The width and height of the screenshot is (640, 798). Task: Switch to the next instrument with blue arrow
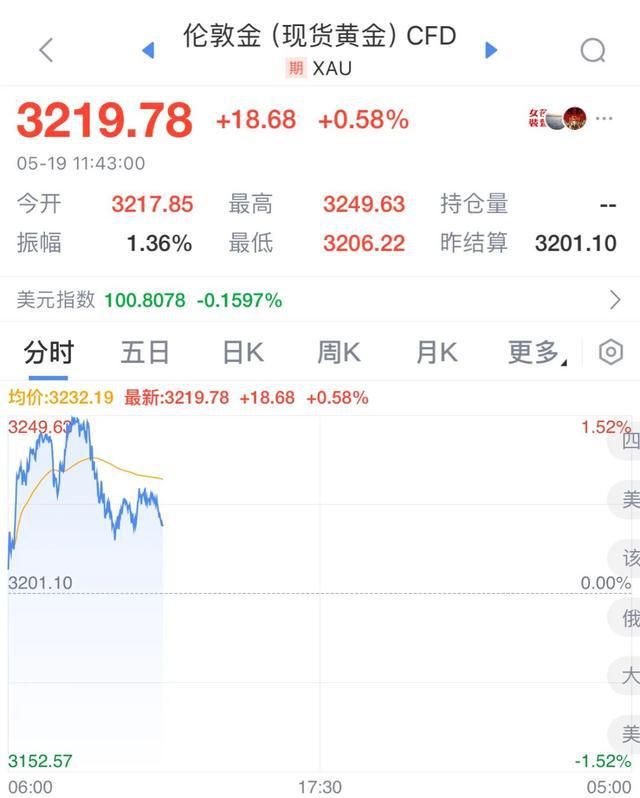491,50
